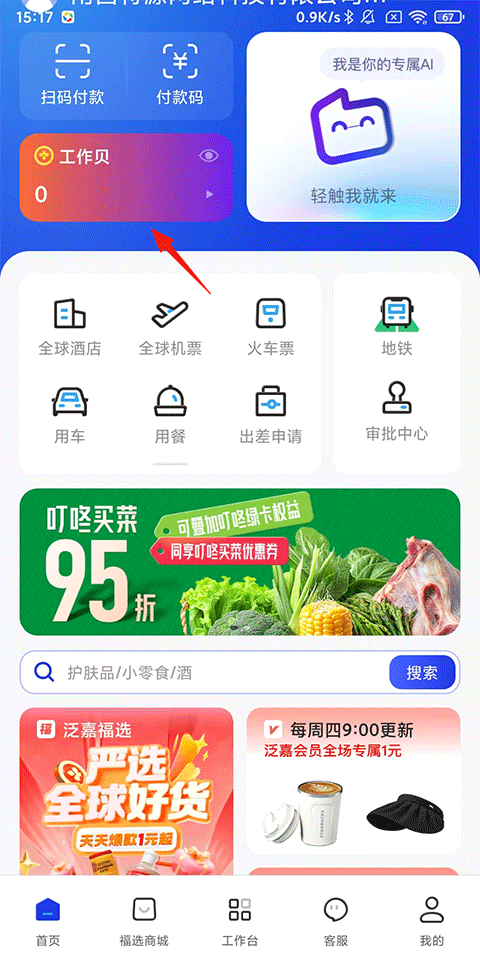Open the 工作贝 balance card
The image size is (480, 960).
coord(126,177)
